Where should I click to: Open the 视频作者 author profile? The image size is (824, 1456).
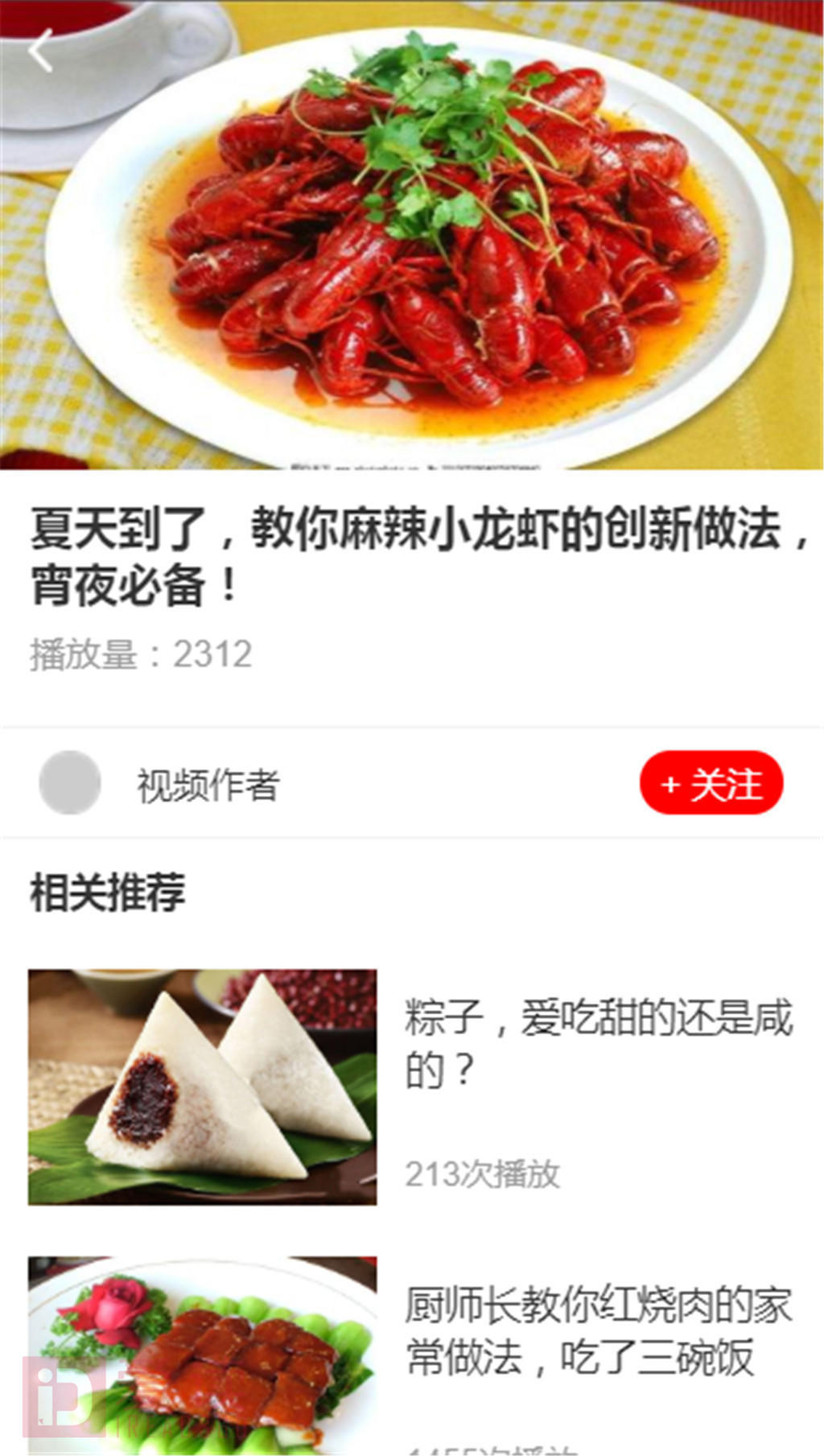coord(208,785)
